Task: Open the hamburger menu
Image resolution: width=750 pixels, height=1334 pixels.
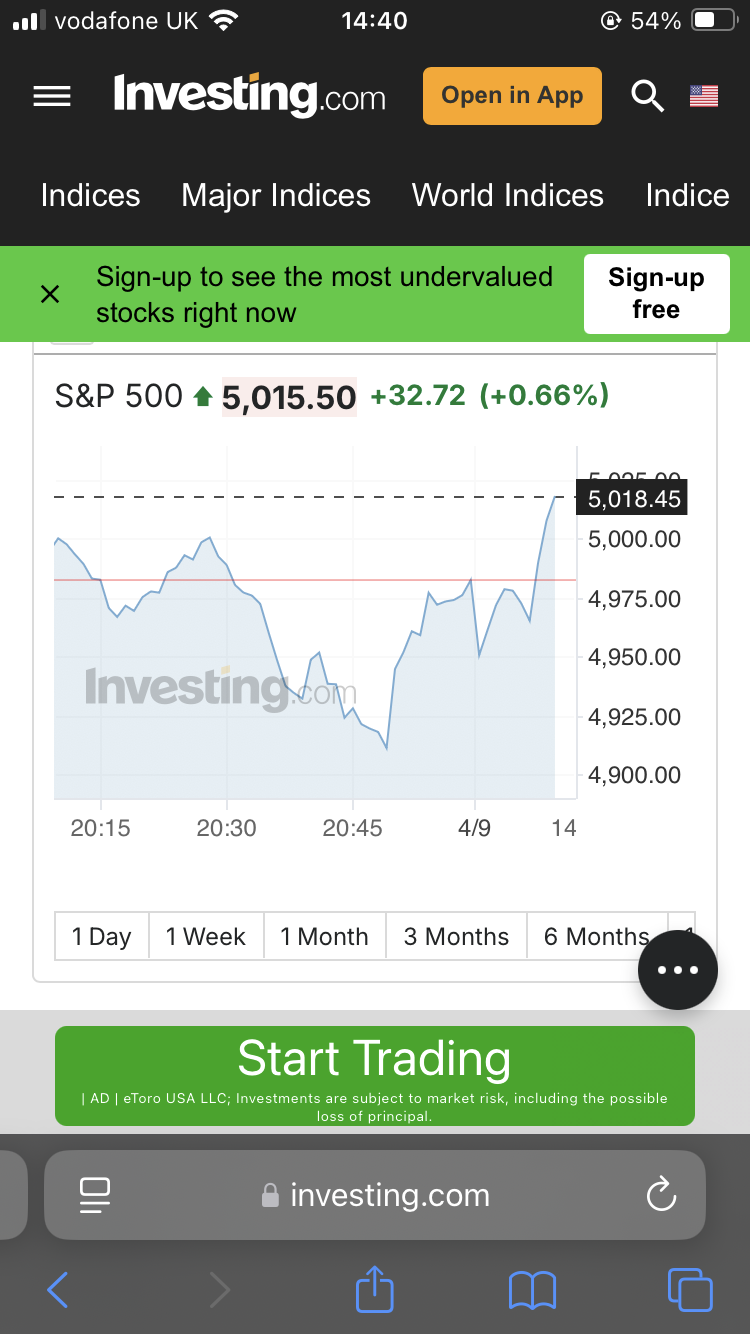Action: (52, 96)
